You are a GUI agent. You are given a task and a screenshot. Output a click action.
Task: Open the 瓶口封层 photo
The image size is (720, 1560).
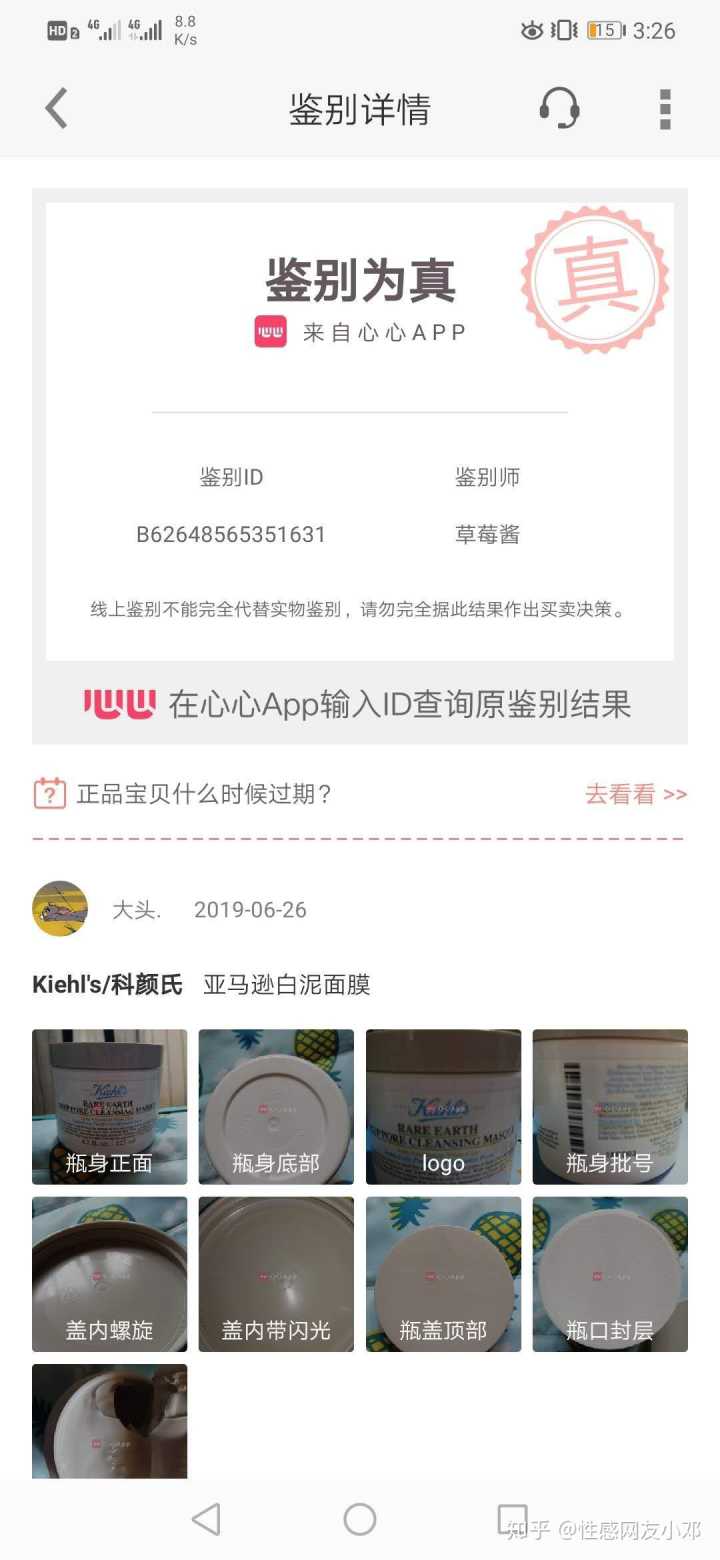tap(610, 1274)
